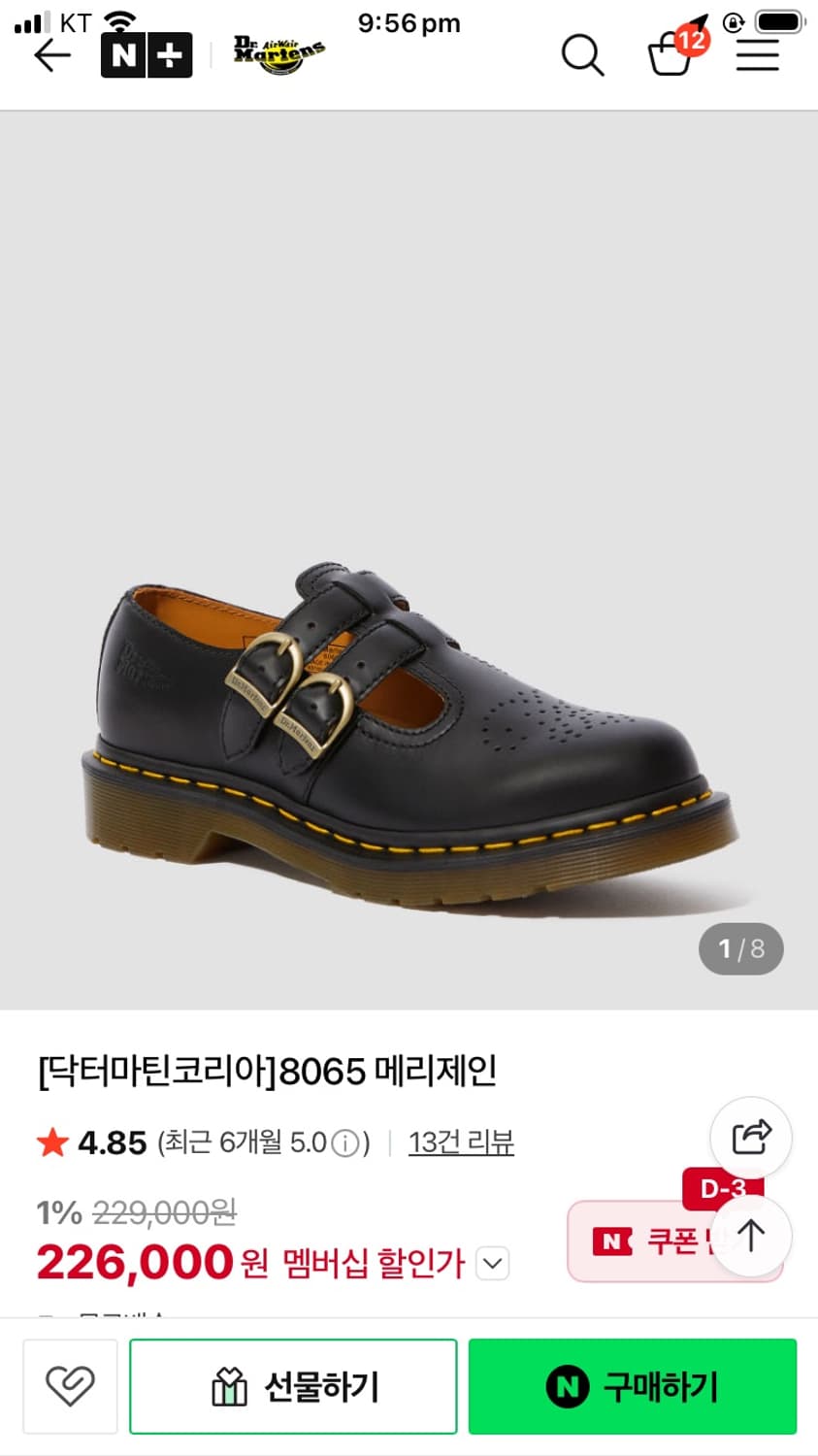
Task: Toggle the wishlist heart for this product
Action: click(69, 1386)
